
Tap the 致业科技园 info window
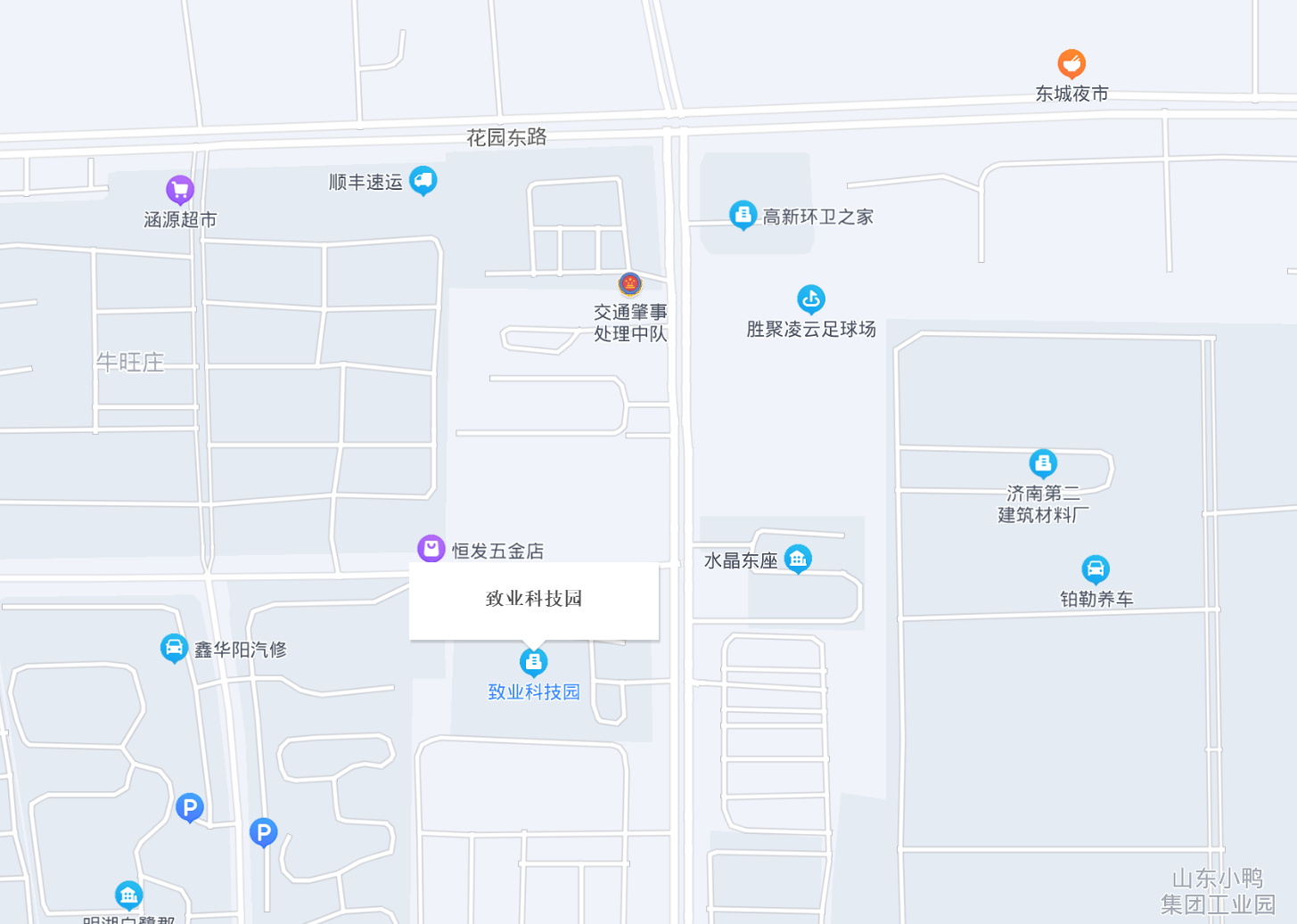pyautogui.click(x=533, y=600)
